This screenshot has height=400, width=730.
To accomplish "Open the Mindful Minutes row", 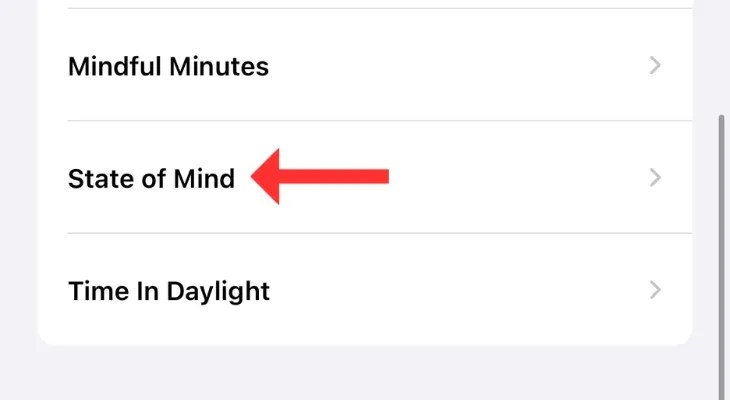I will (168, 67).
